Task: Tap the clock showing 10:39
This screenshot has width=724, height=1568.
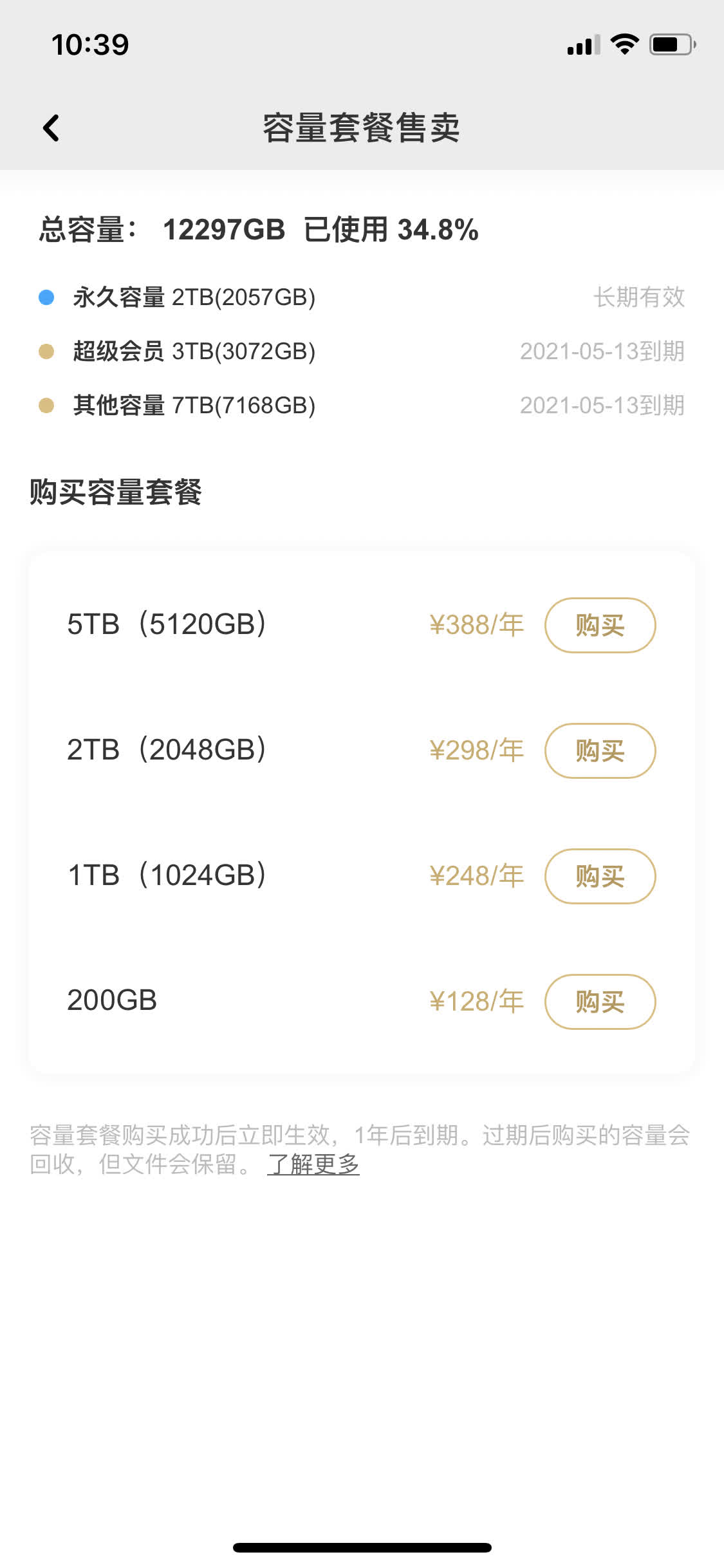Action: 89,44
